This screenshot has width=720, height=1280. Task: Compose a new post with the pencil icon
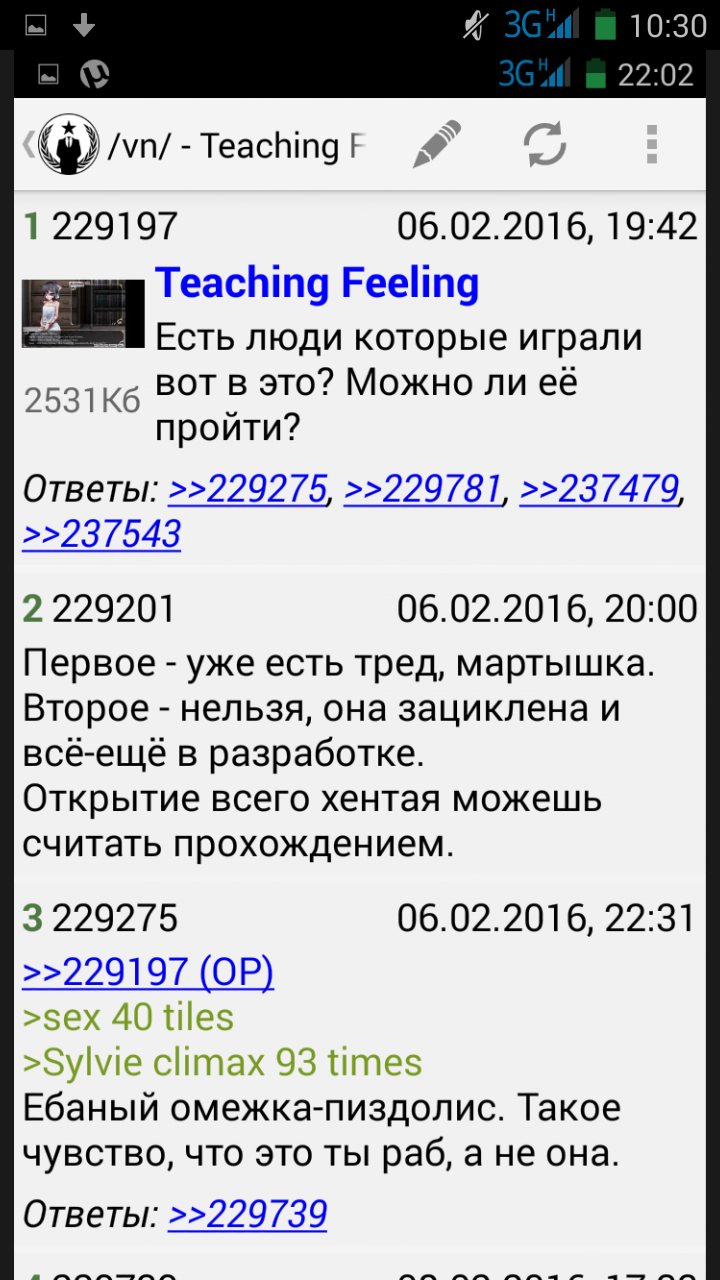pyautogui.click(x=437, y=146)
